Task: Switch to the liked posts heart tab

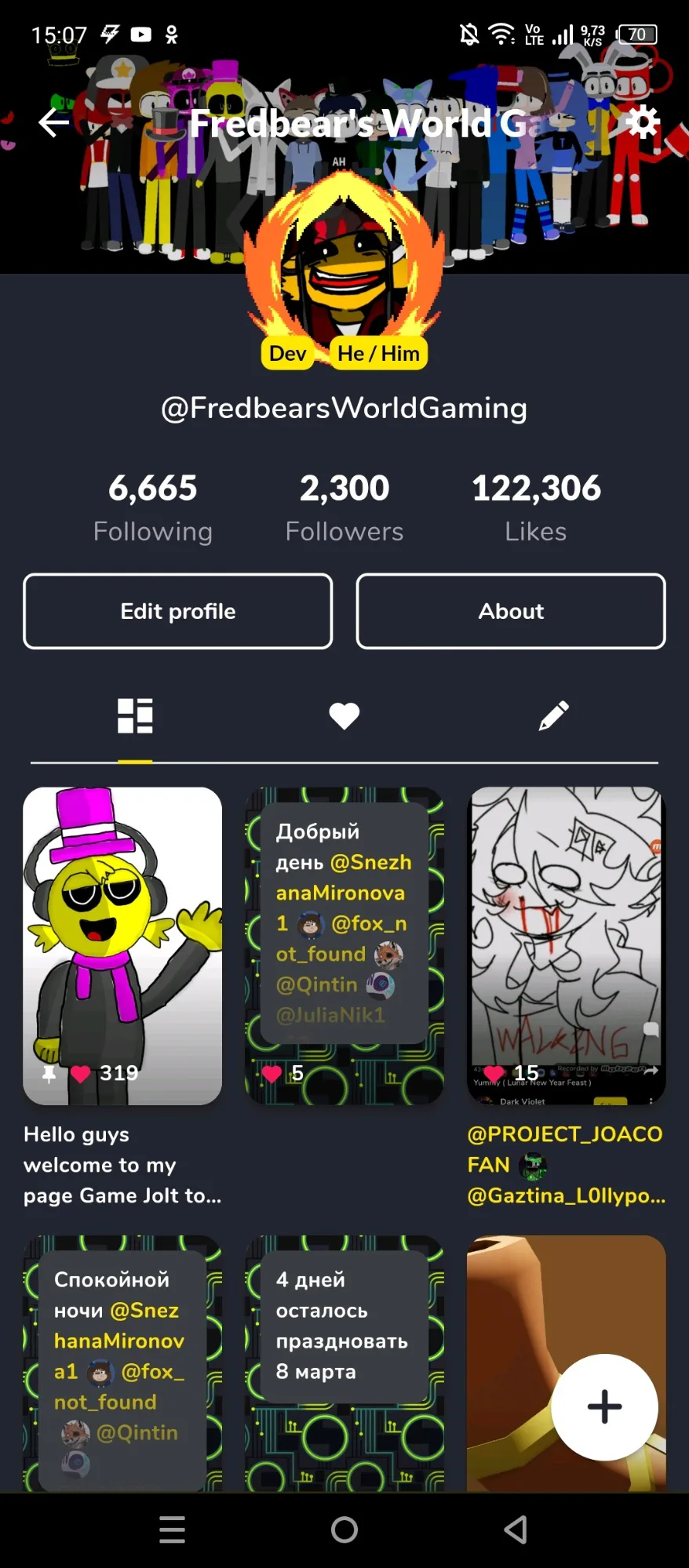Action: (344, 715)
